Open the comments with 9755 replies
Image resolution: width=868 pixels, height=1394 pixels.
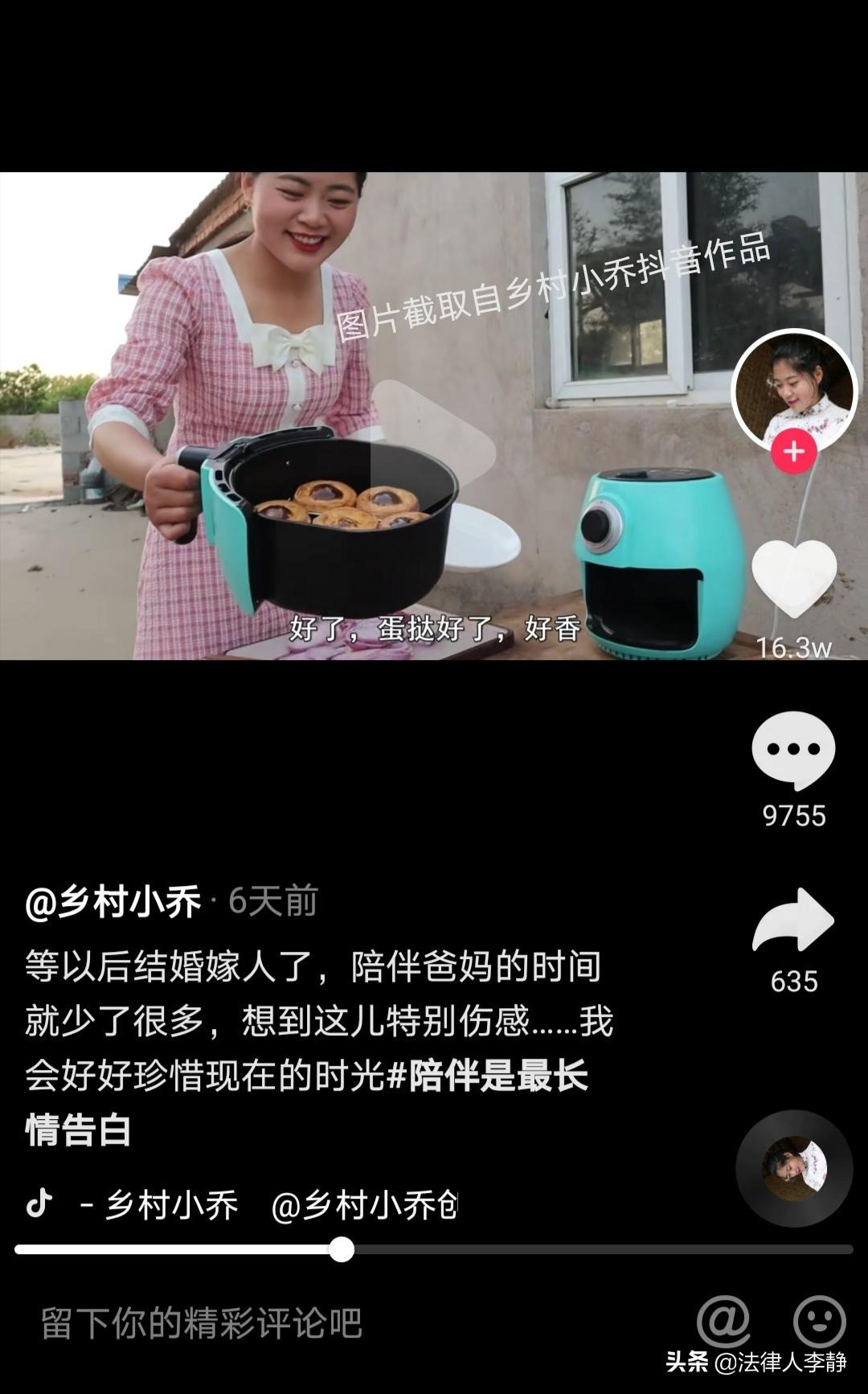[x=793, y=750]
